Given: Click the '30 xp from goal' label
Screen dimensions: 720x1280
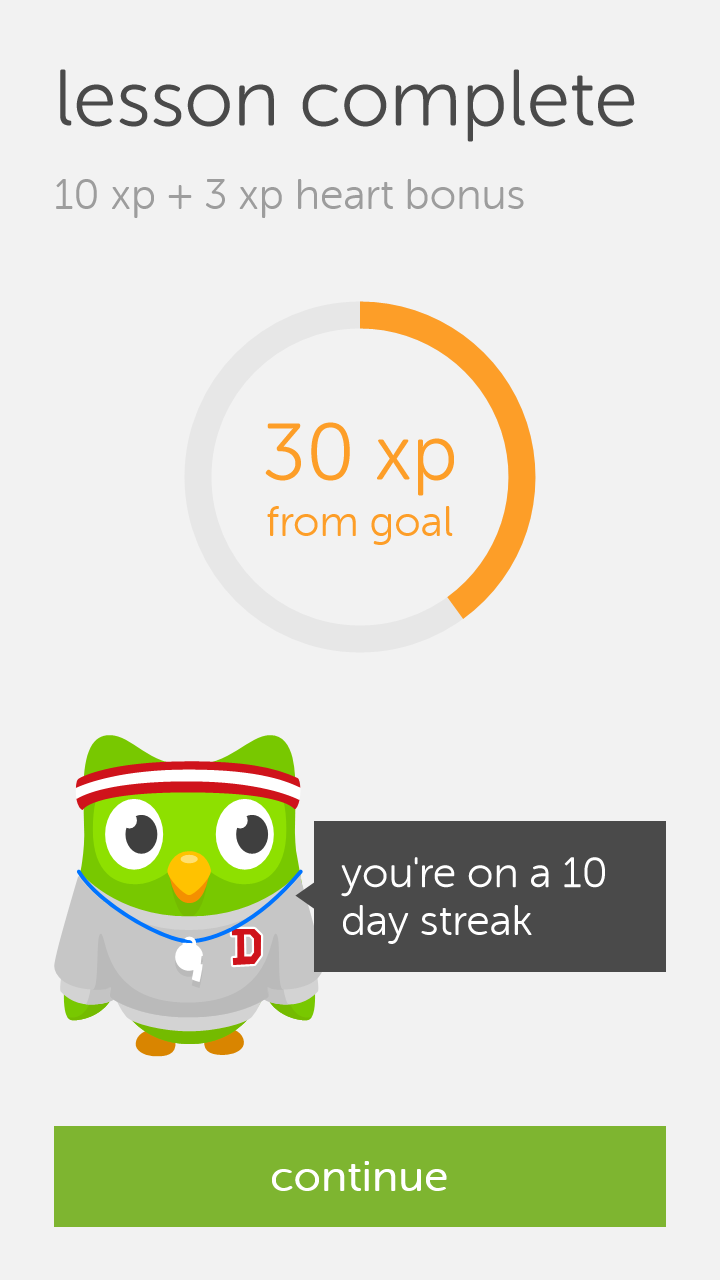Looking at the screenshot, I should tap(360, 480).
